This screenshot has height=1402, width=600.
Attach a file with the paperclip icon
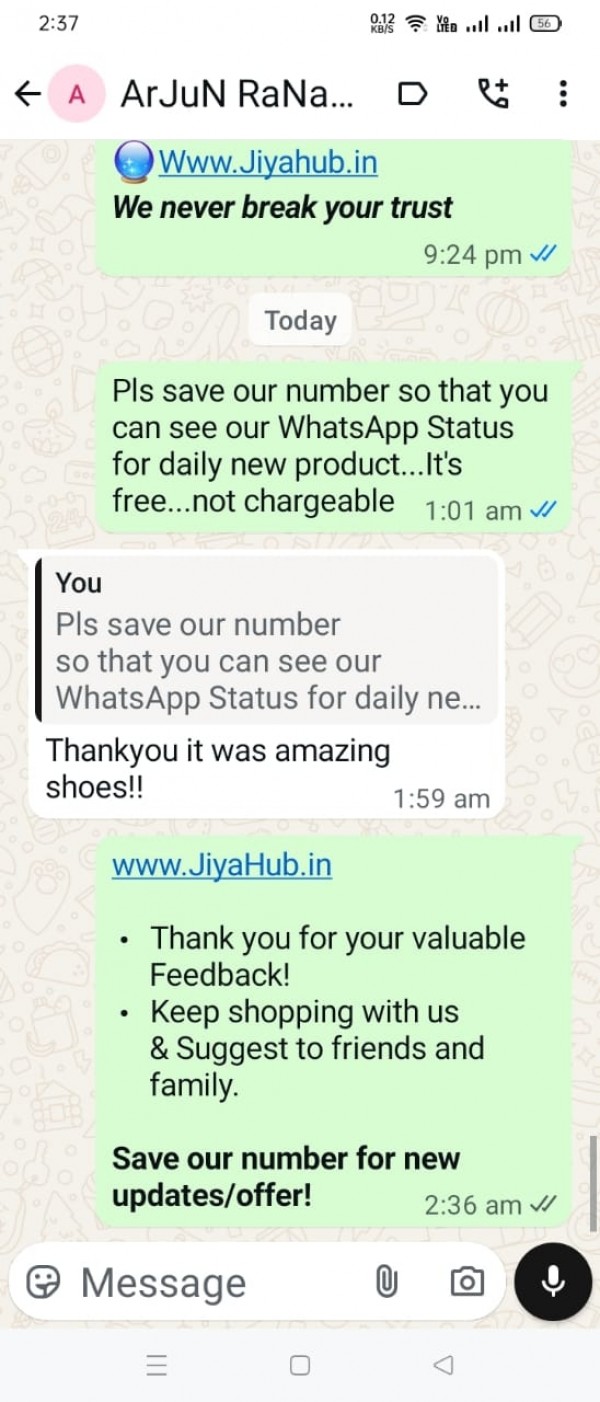(x=386, y=1282)
